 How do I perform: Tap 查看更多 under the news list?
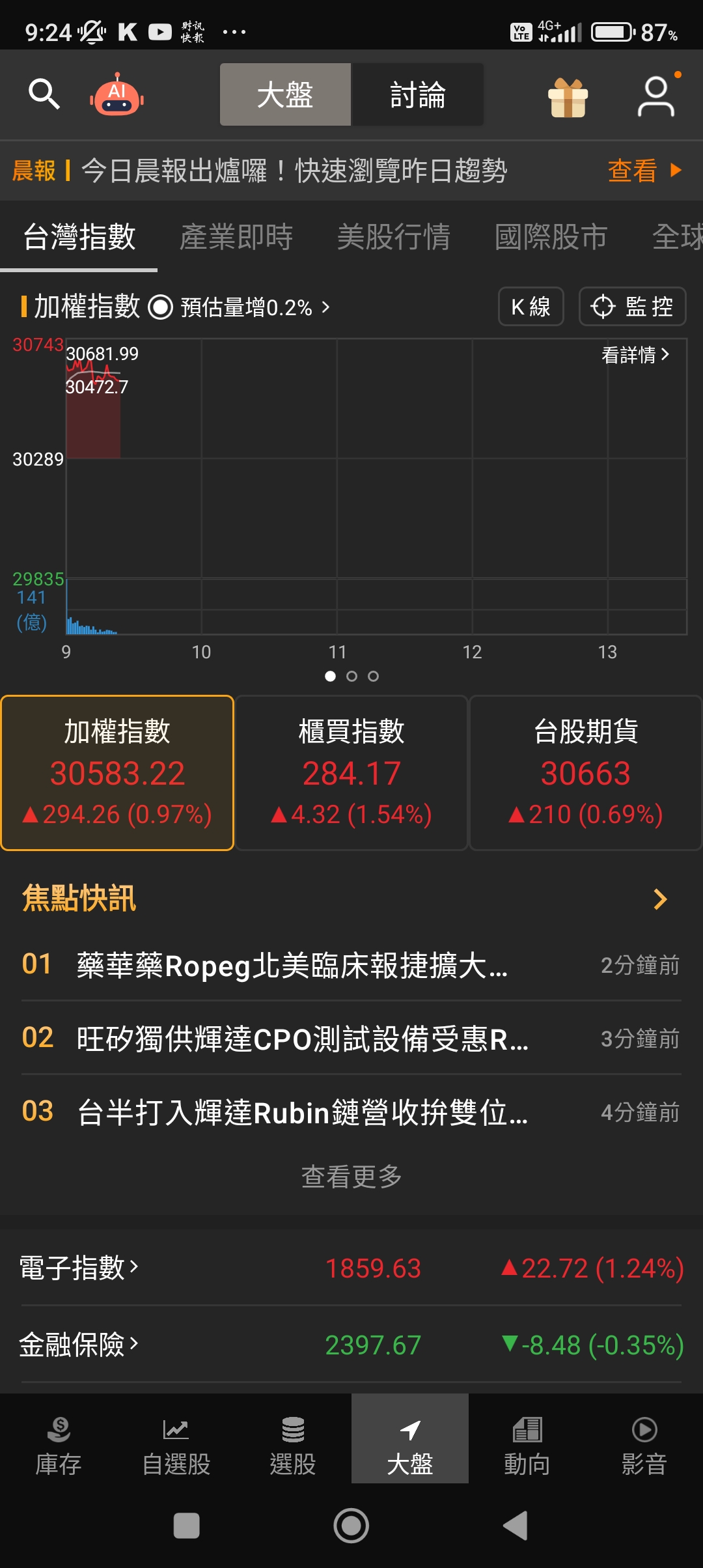click(351, 1176)
